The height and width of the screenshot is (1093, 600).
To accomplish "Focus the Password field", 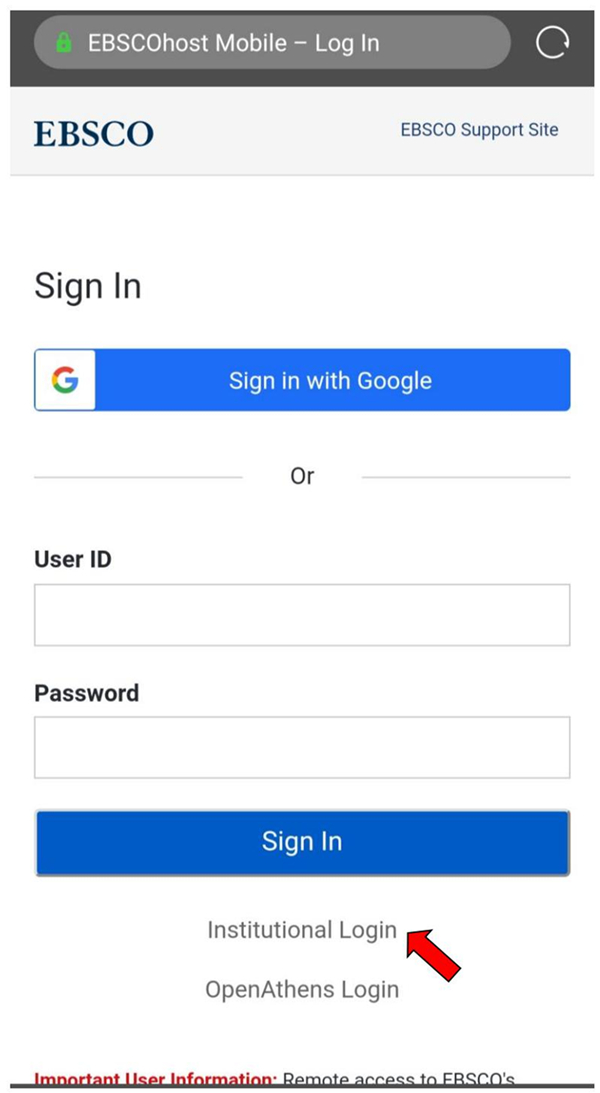I will 302,747.
